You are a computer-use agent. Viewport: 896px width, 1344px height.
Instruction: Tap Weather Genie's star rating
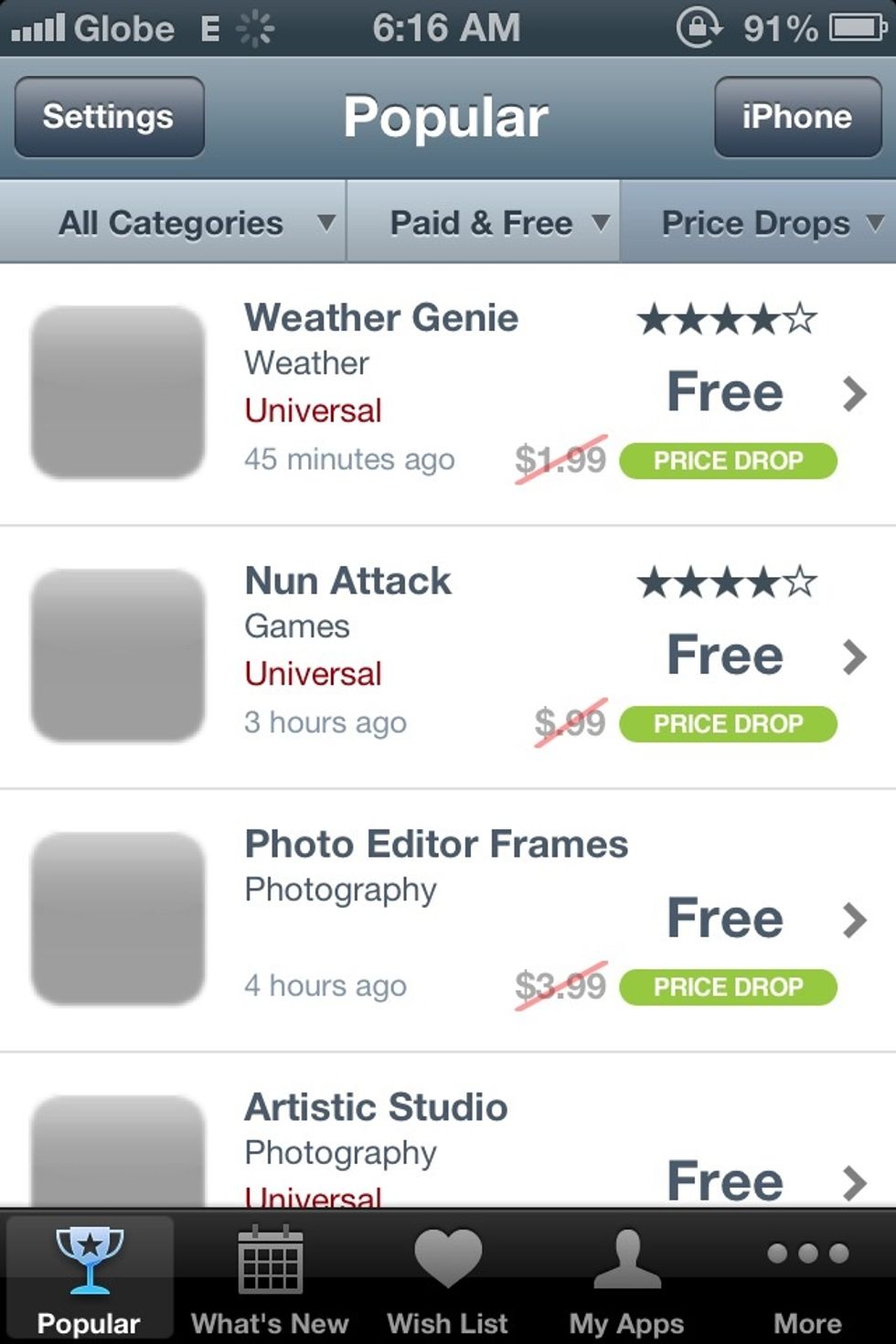click(x=727, y=319)
